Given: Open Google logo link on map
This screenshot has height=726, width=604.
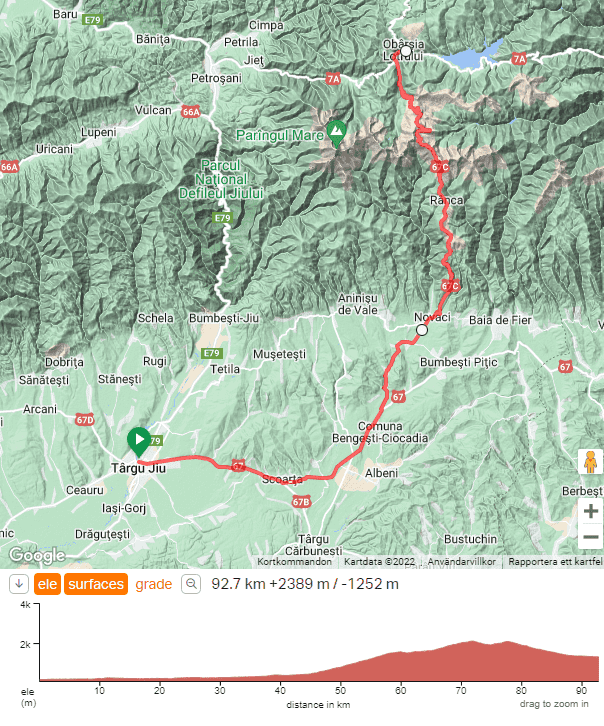Looking at the screenshot, I should tap(37, 555).
